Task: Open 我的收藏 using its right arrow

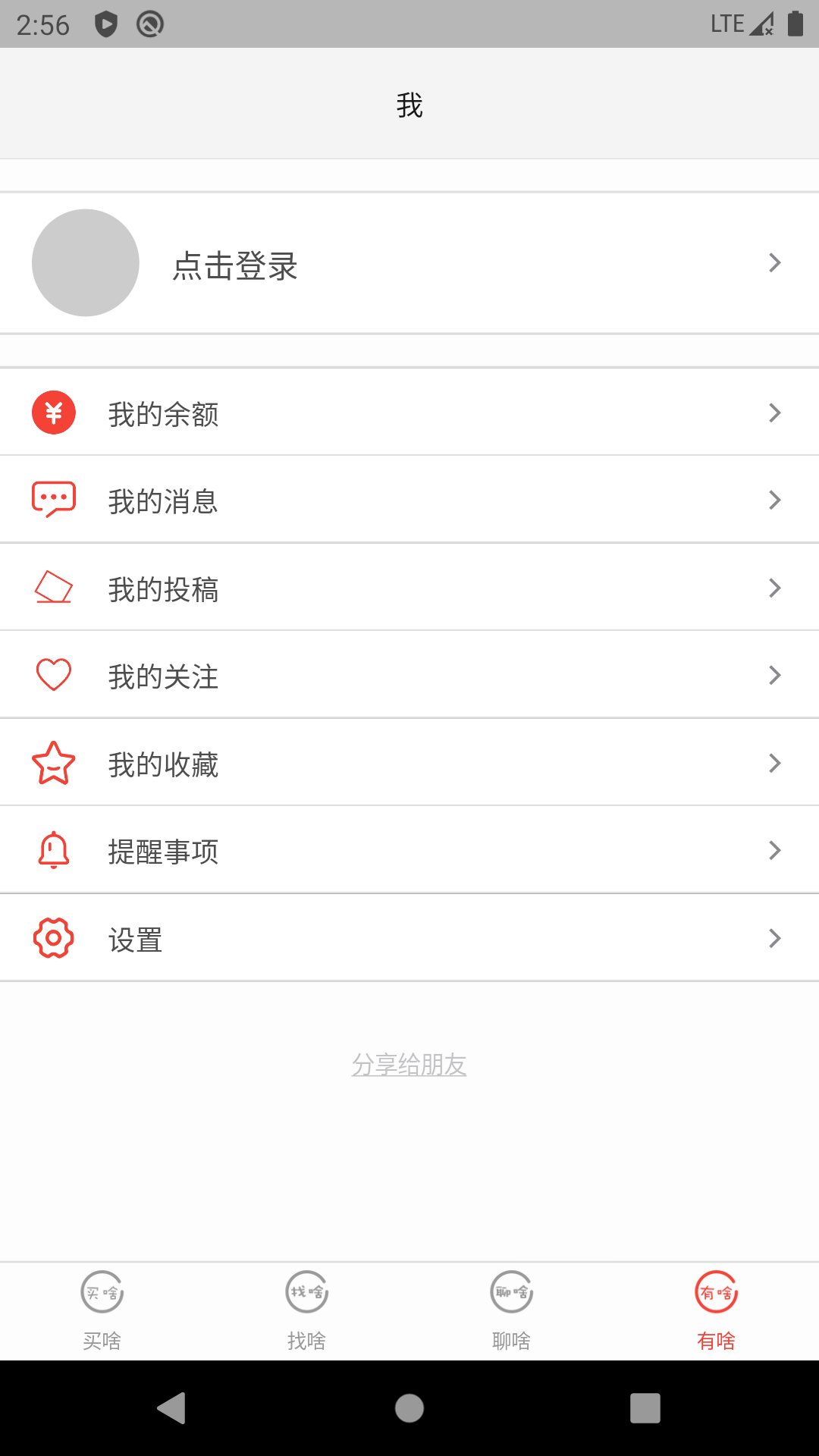Action: 773,761
